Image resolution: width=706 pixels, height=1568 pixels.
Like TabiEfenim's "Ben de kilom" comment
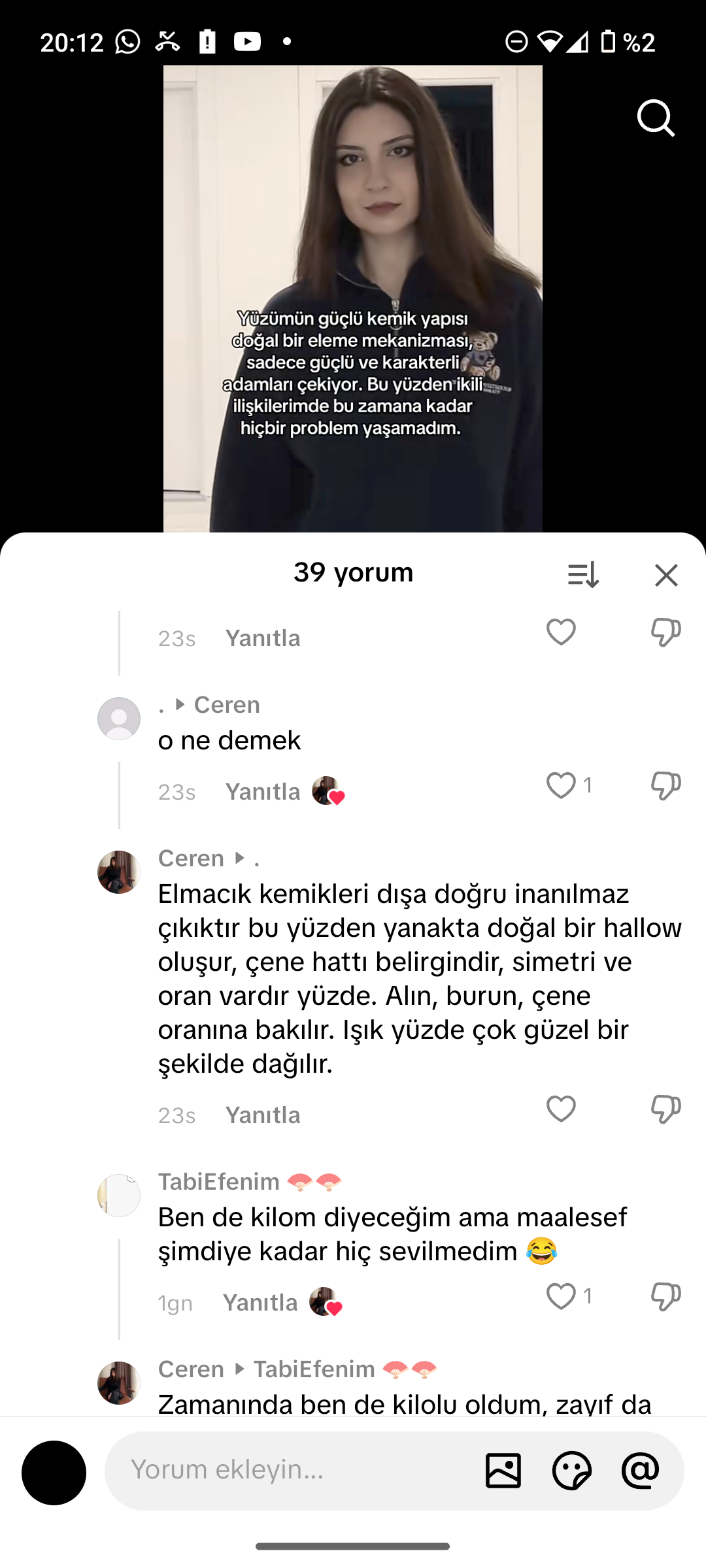click(561, 1296)
